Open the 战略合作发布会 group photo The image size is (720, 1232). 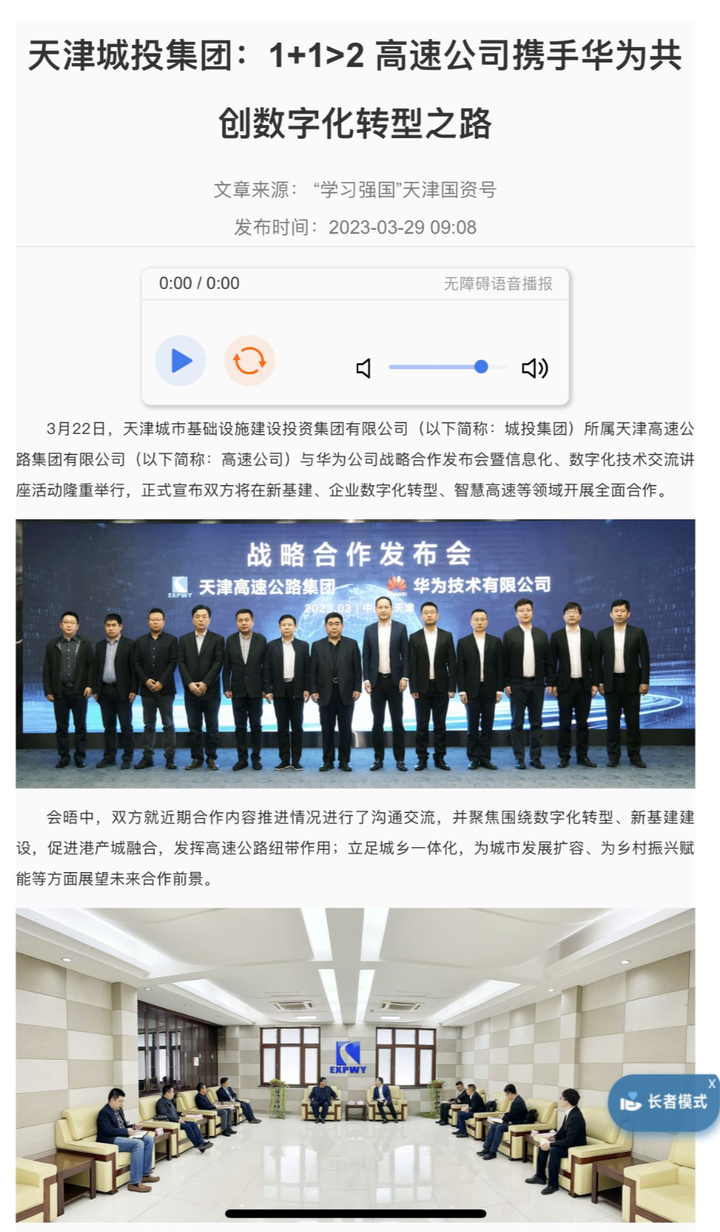355,654
